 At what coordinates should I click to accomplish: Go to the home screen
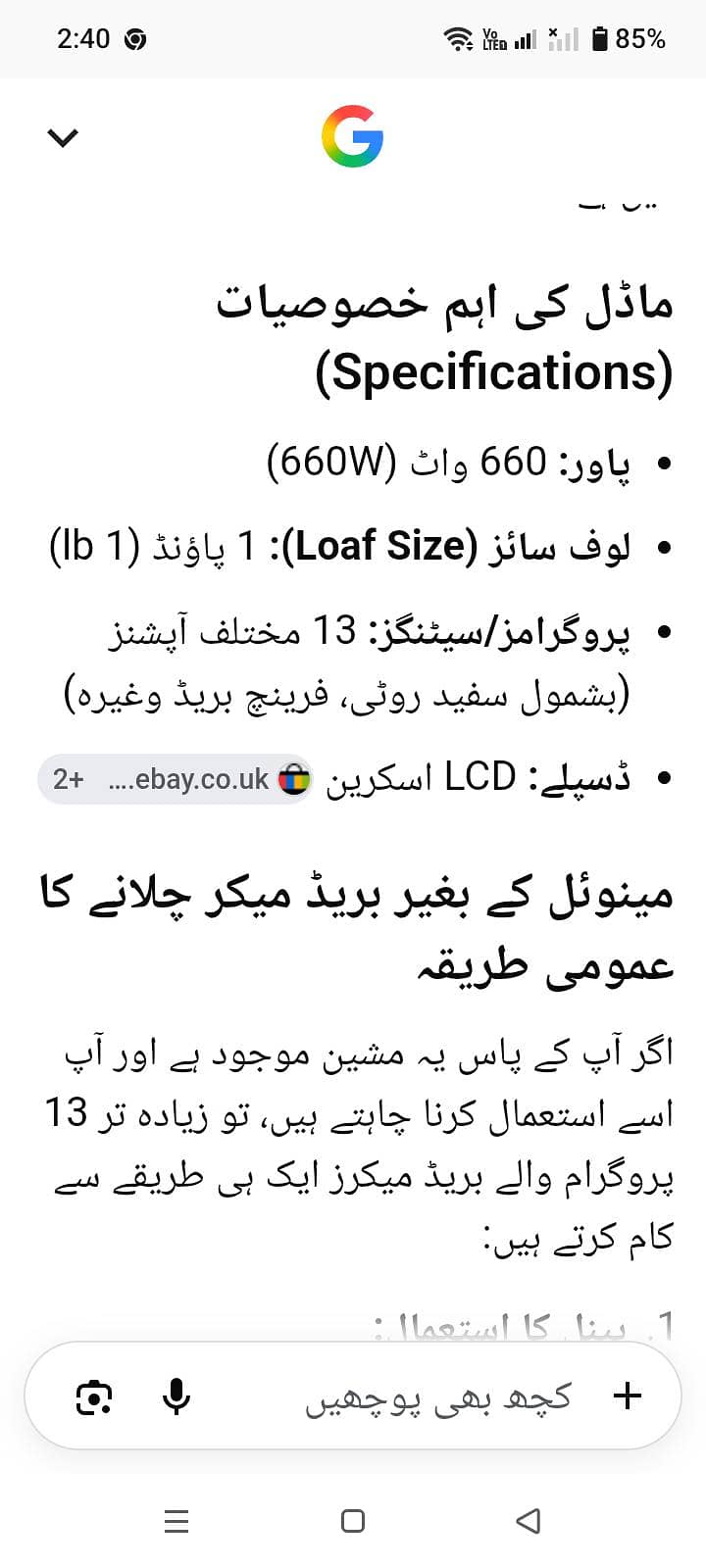(x=353, y=1521)
